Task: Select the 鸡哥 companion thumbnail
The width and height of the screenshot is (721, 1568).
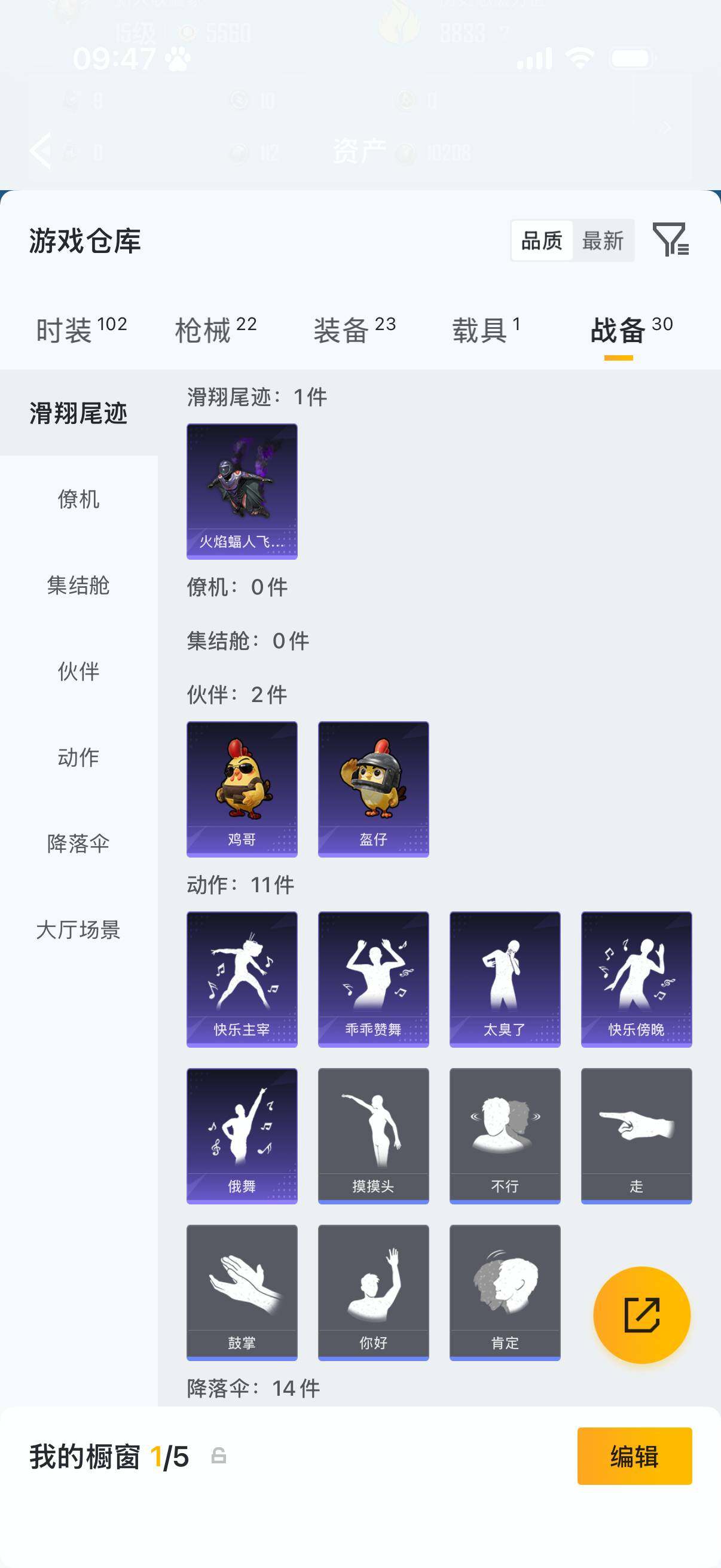Action: (x=242, y=788)
